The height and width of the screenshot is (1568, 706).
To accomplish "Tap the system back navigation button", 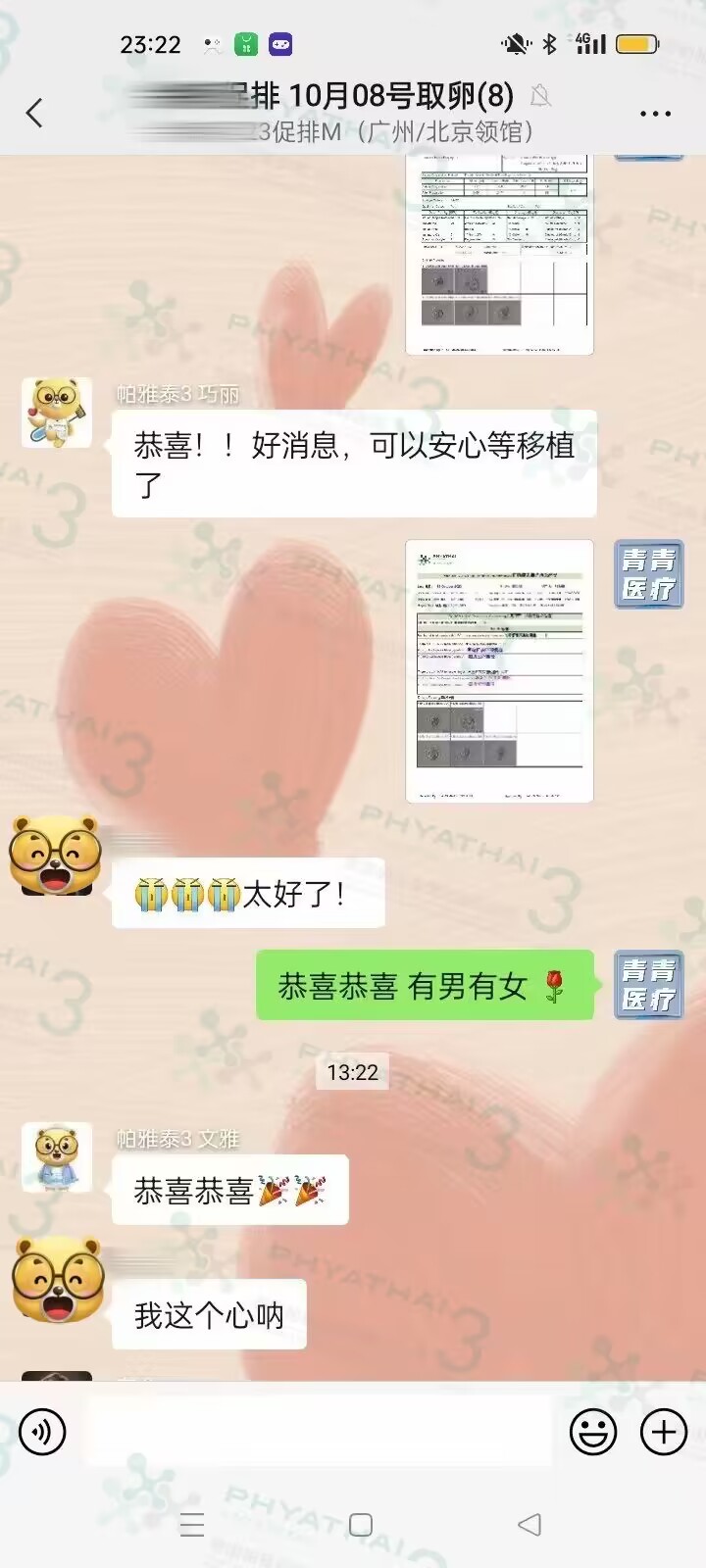I will [529, 1524].
